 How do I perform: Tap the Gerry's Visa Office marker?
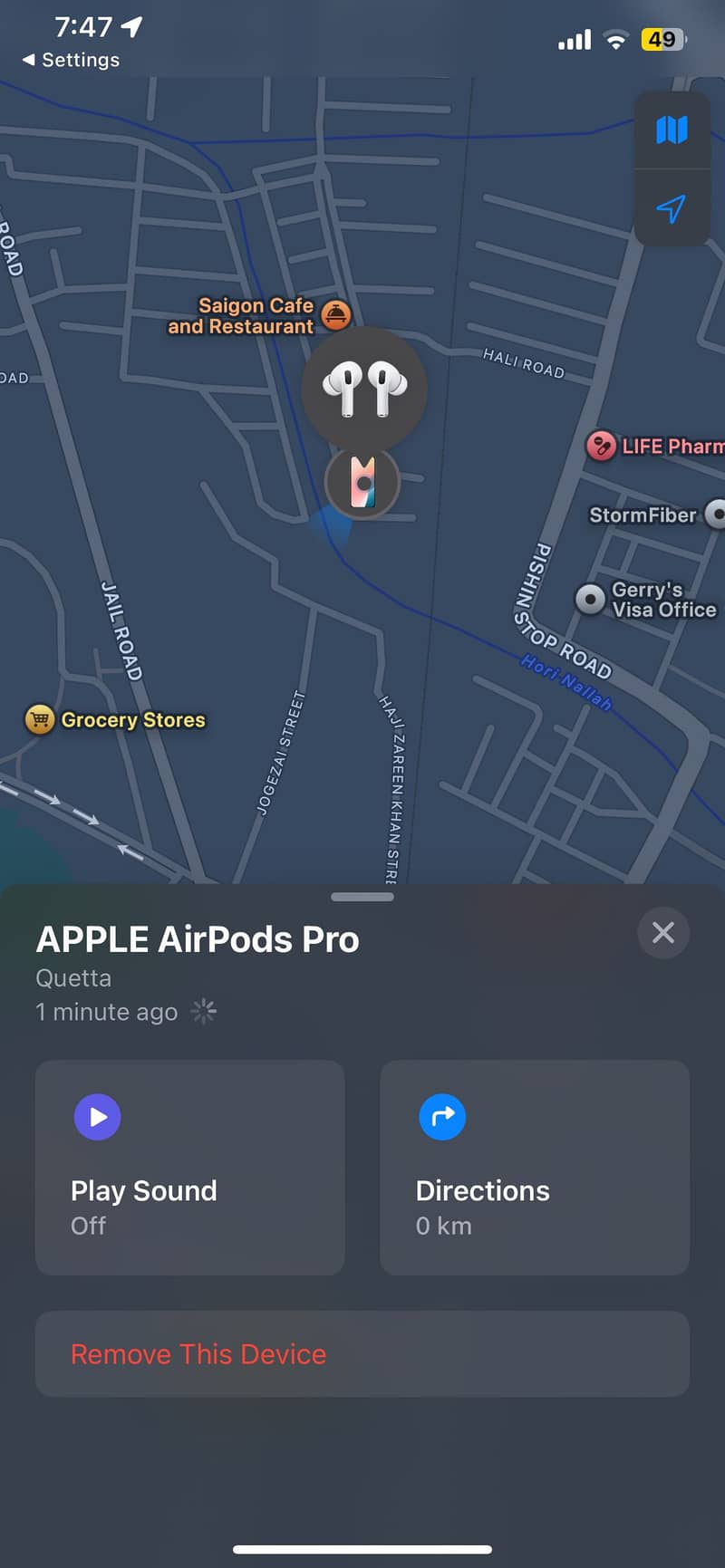point(590,599)
